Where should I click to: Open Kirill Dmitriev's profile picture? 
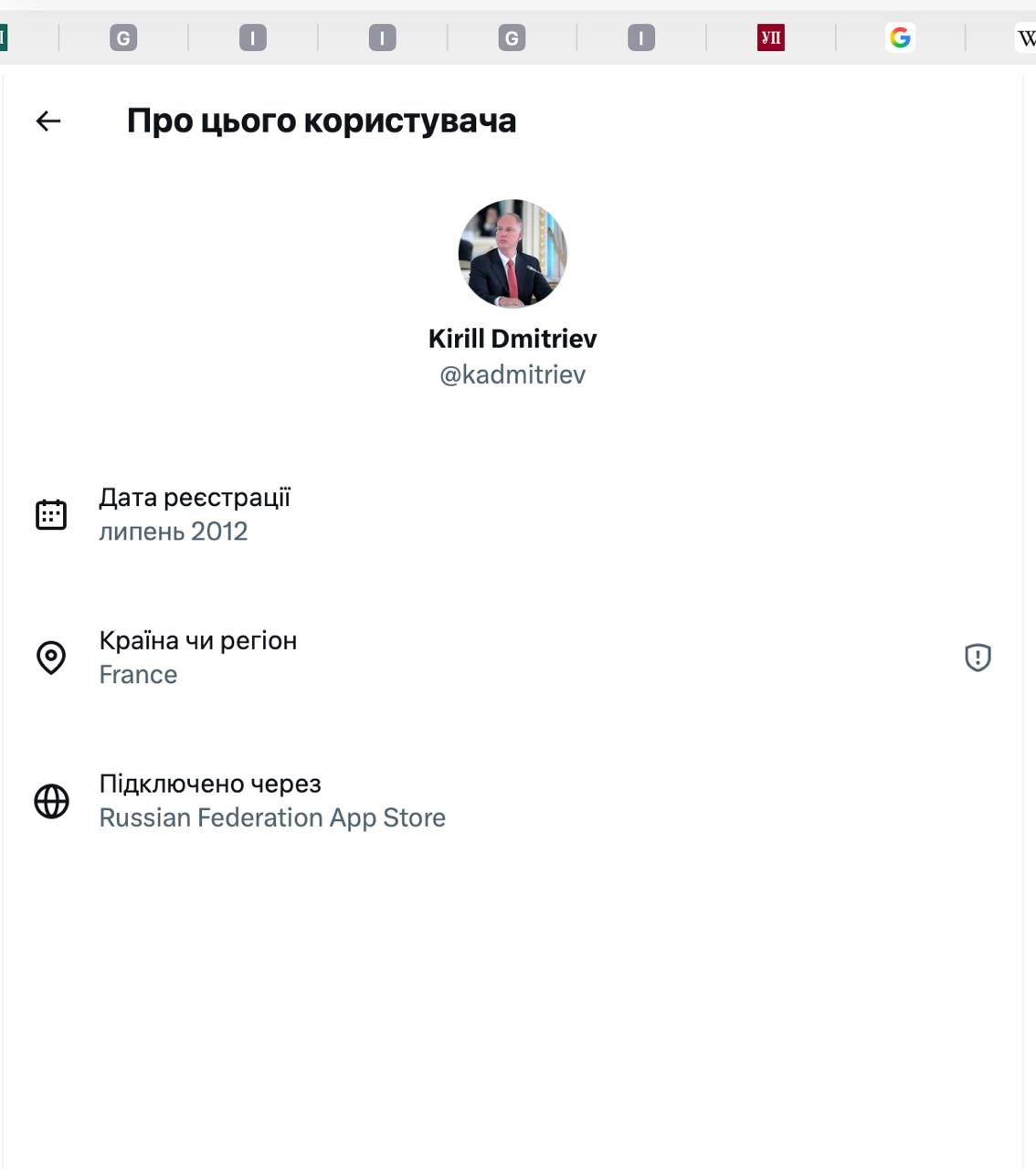[513, 254]
